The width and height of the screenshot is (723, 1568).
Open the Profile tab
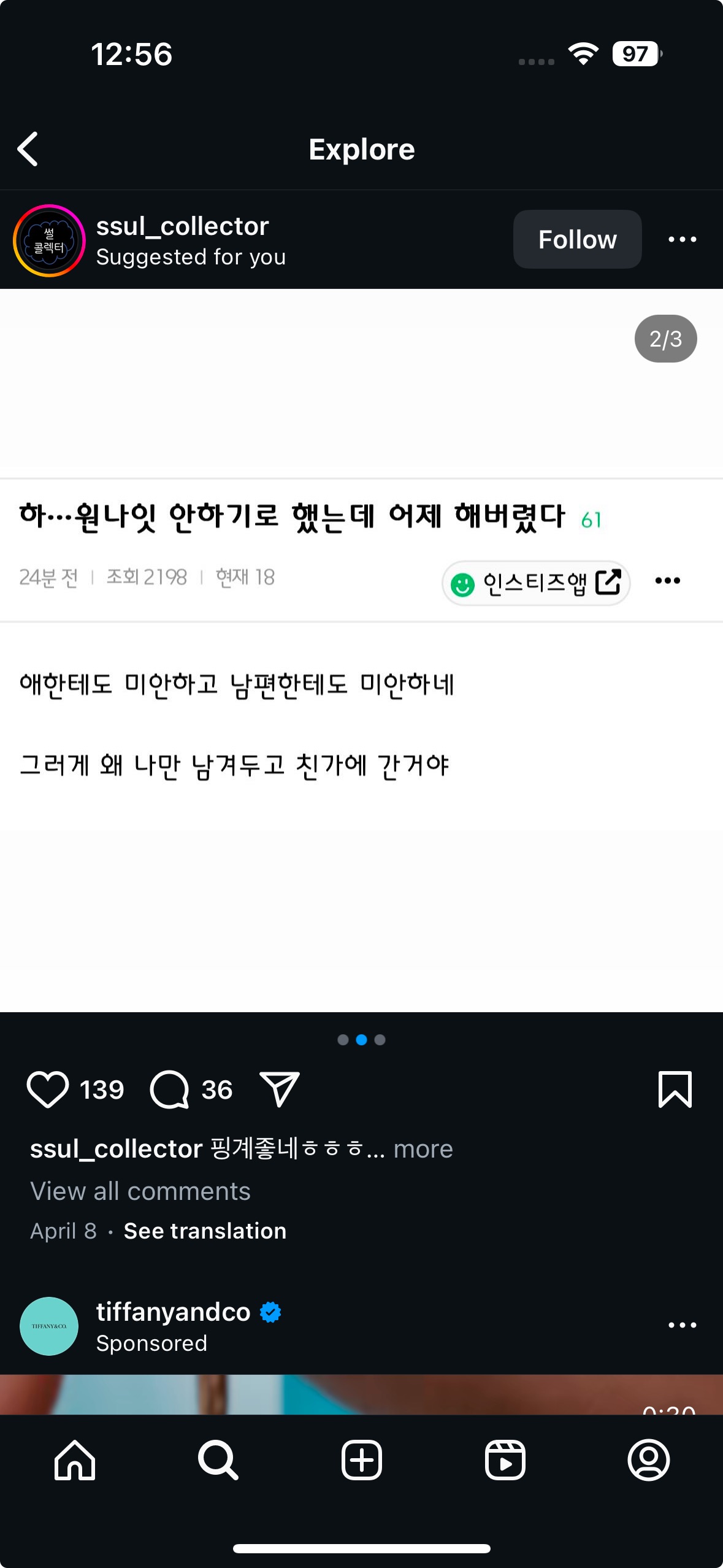coord(648,1460)
